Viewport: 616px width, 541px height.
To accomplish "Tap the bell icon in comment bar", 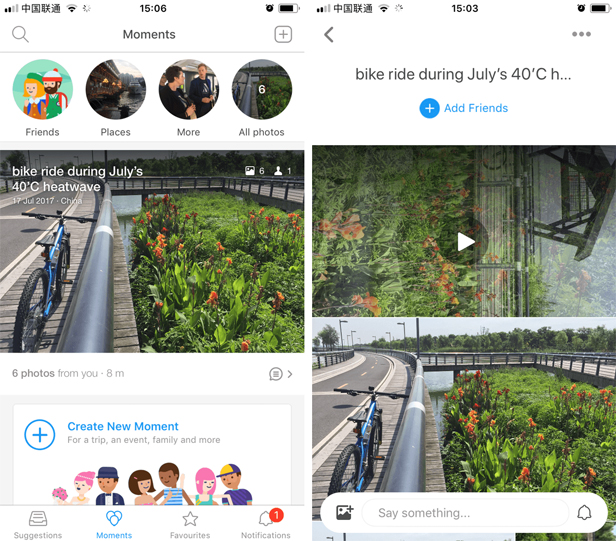I will coord(584,513).
